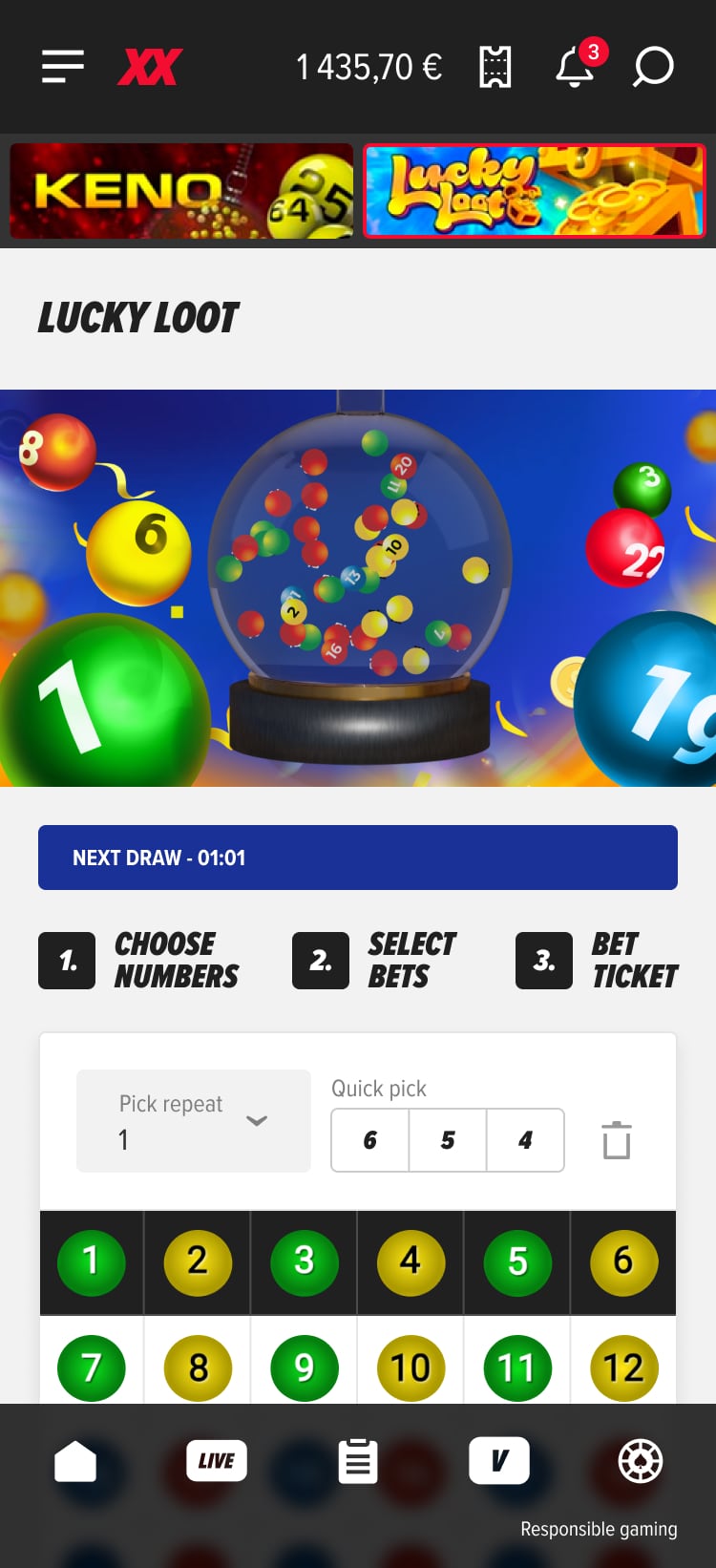Quick pick 4 numbers
This screenshot has height=1568, width=716.
pyautogui.click(x=525, y=1140)
